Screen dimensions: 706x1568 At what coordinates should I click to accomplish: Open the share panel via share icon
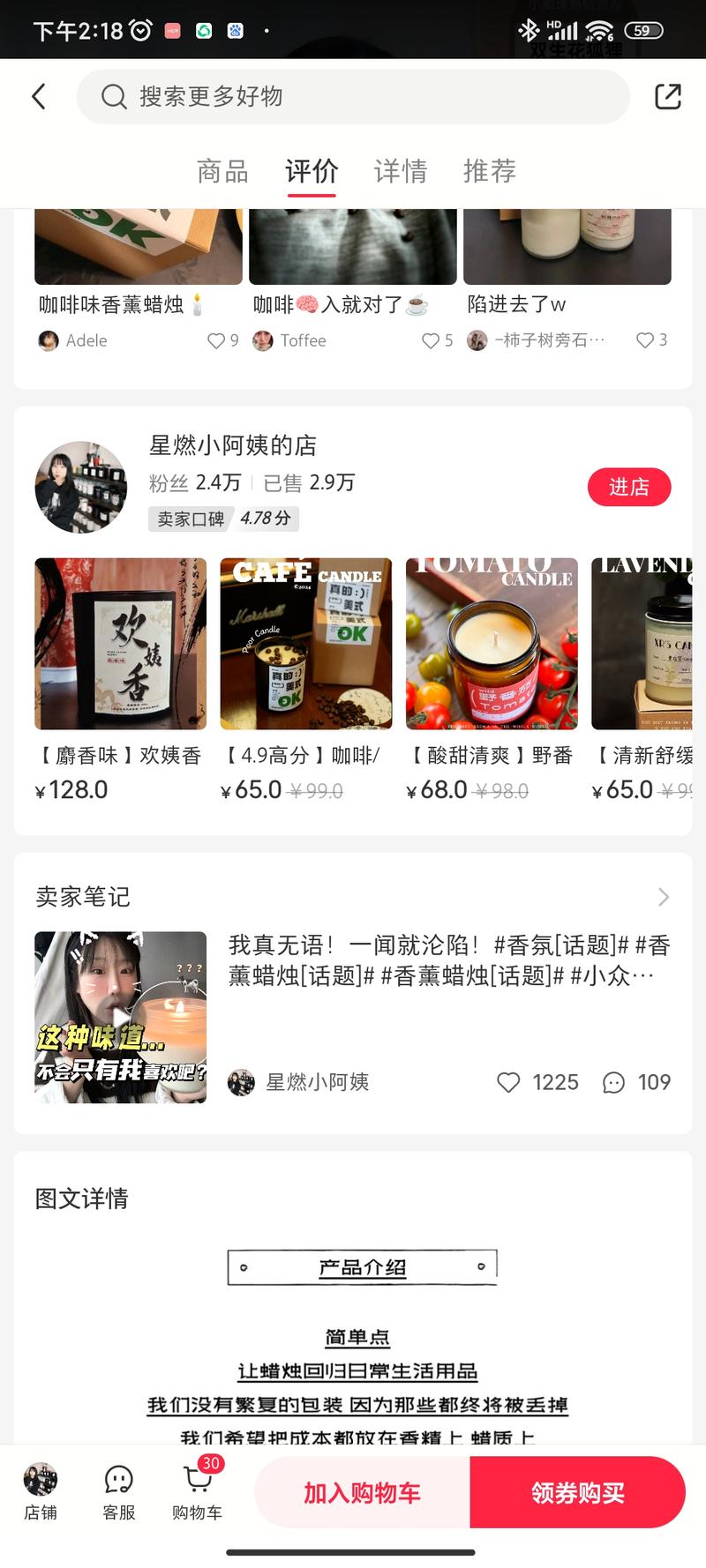pos(668,96)
